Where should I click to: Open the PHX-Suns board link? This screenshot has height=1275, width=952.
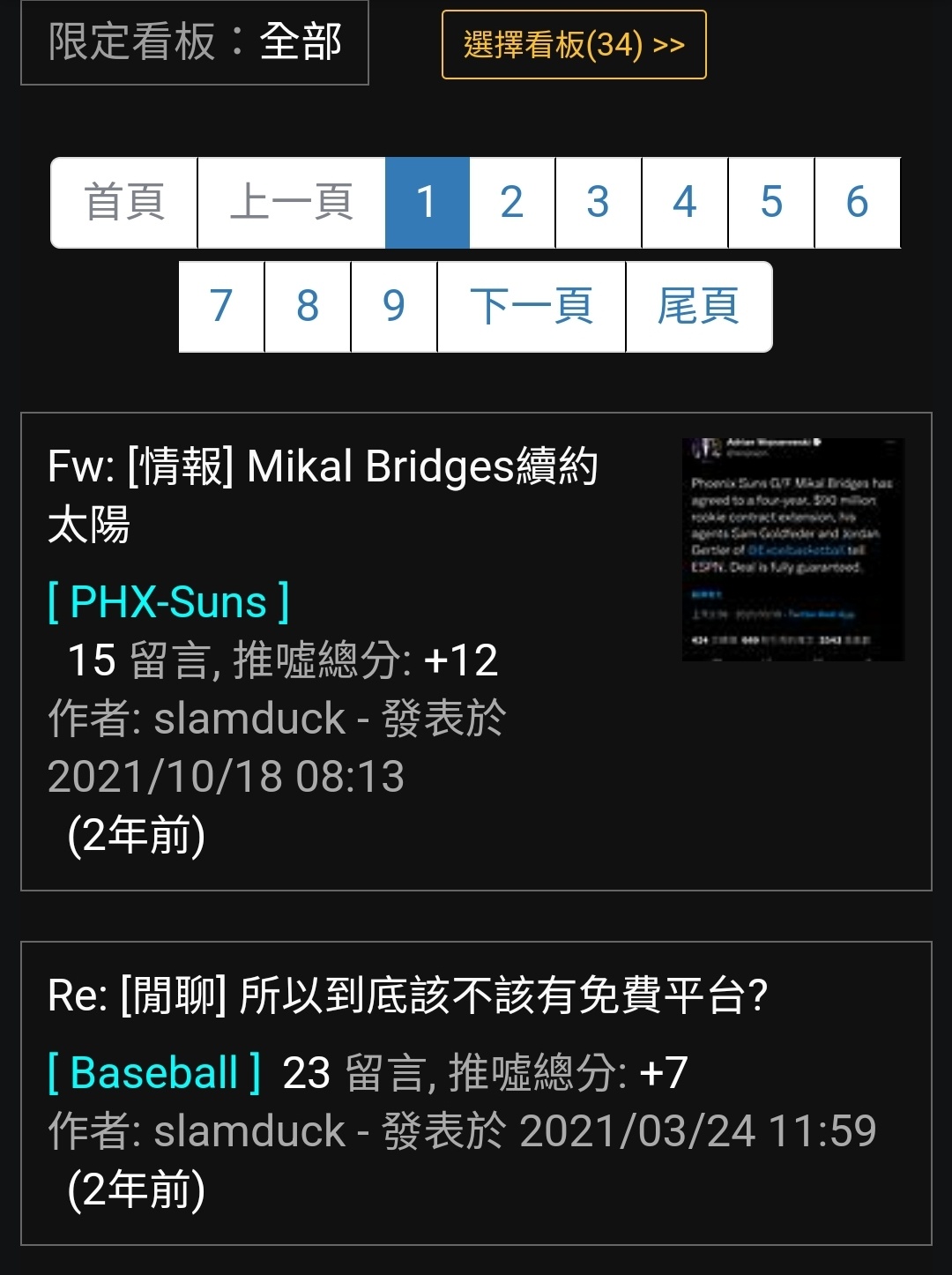(x=168, y=602)
